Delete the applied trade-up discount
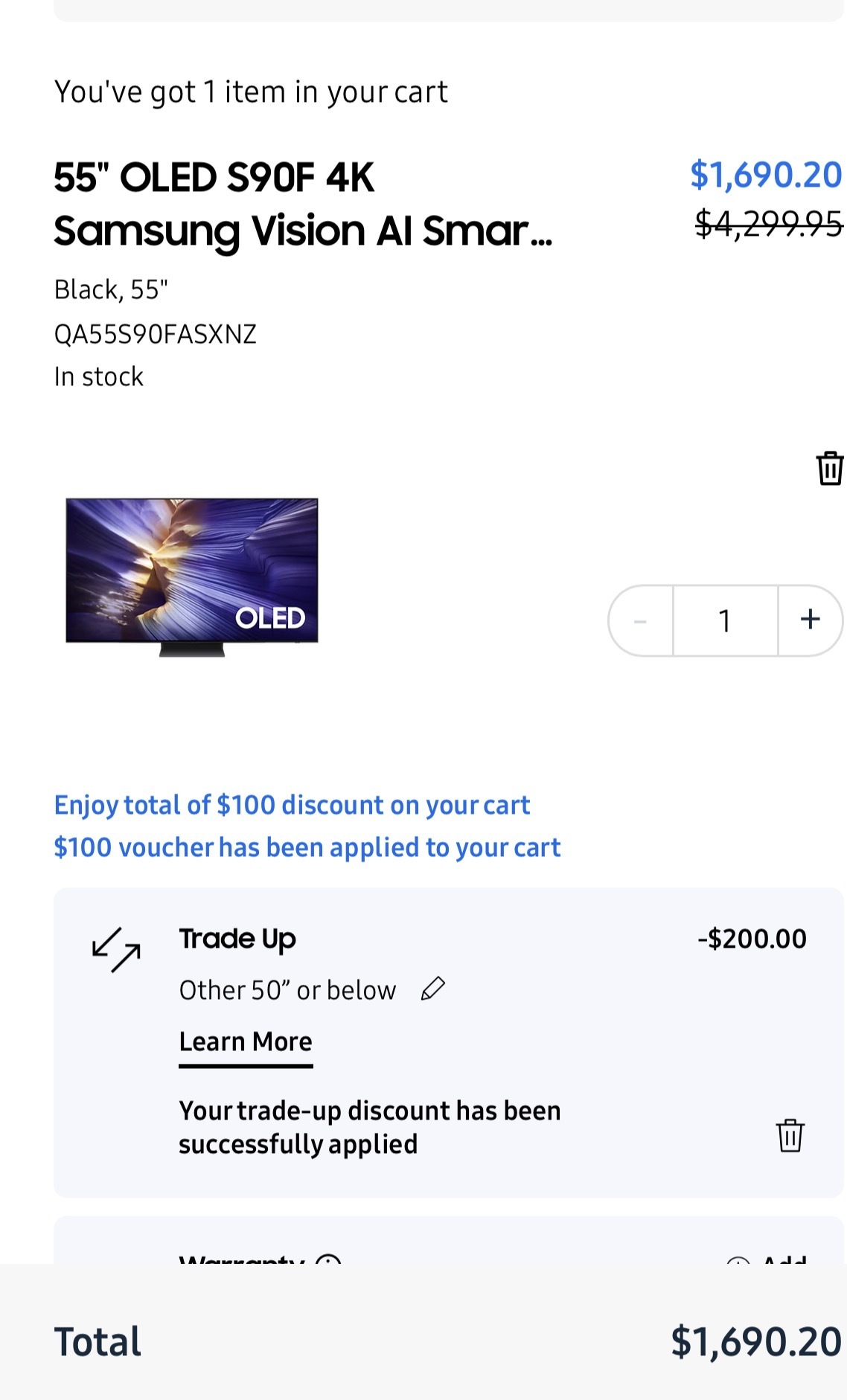 [x=790, y=1135]
